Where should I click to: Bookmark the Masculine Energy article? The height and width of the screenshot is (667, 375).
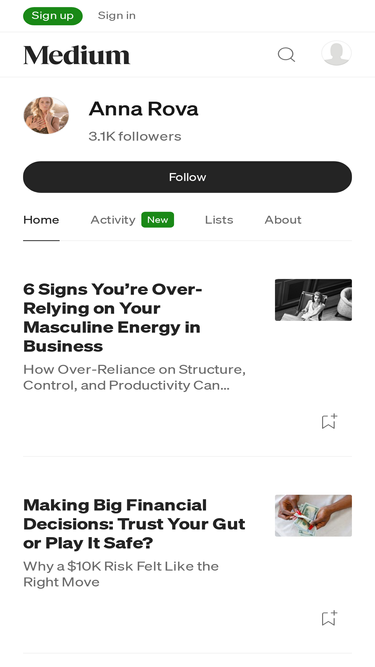click(x=329, y=422)
